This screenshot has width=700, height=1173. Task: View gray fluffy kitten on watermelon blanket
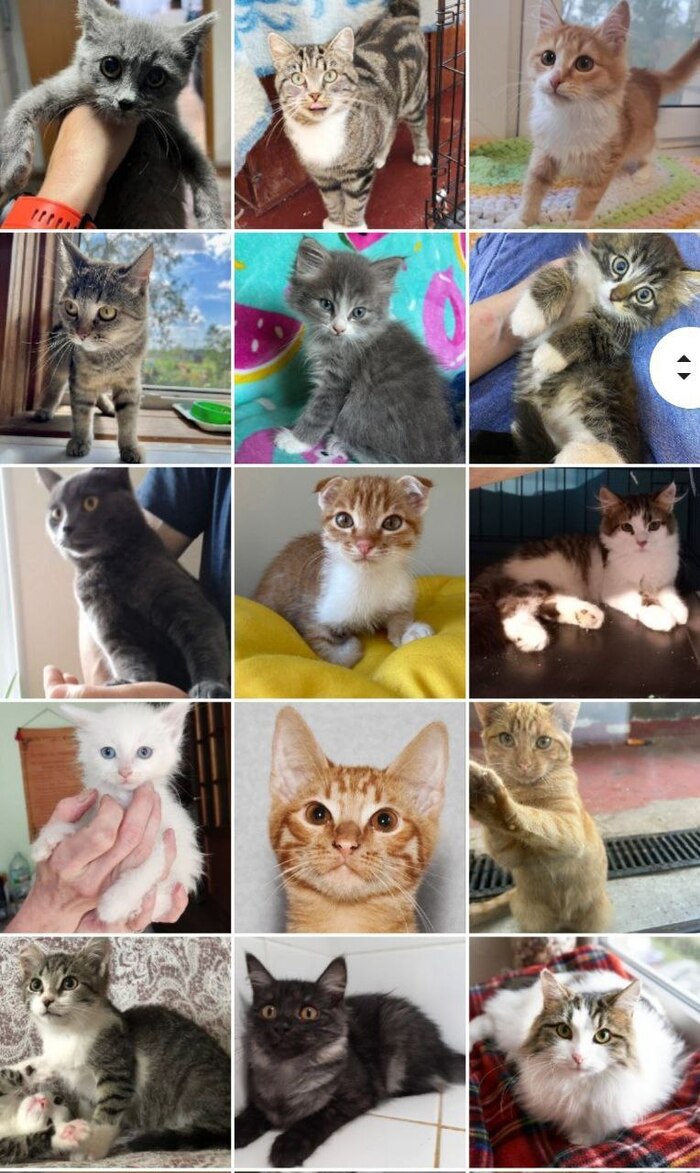[x=349, y=348]
